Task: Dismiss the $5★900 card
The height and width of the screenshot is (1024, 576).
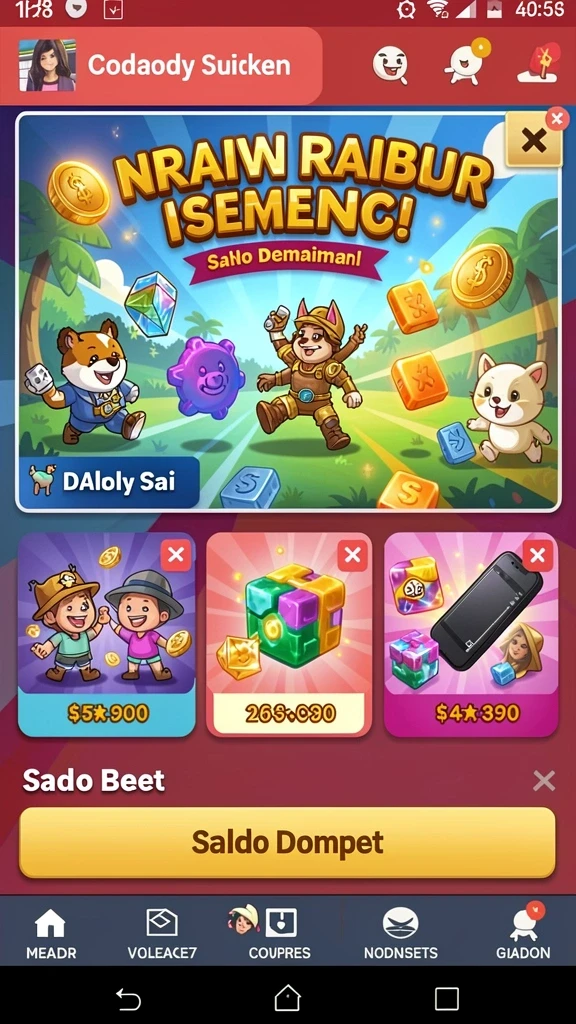Action: (x=176, y=556)
